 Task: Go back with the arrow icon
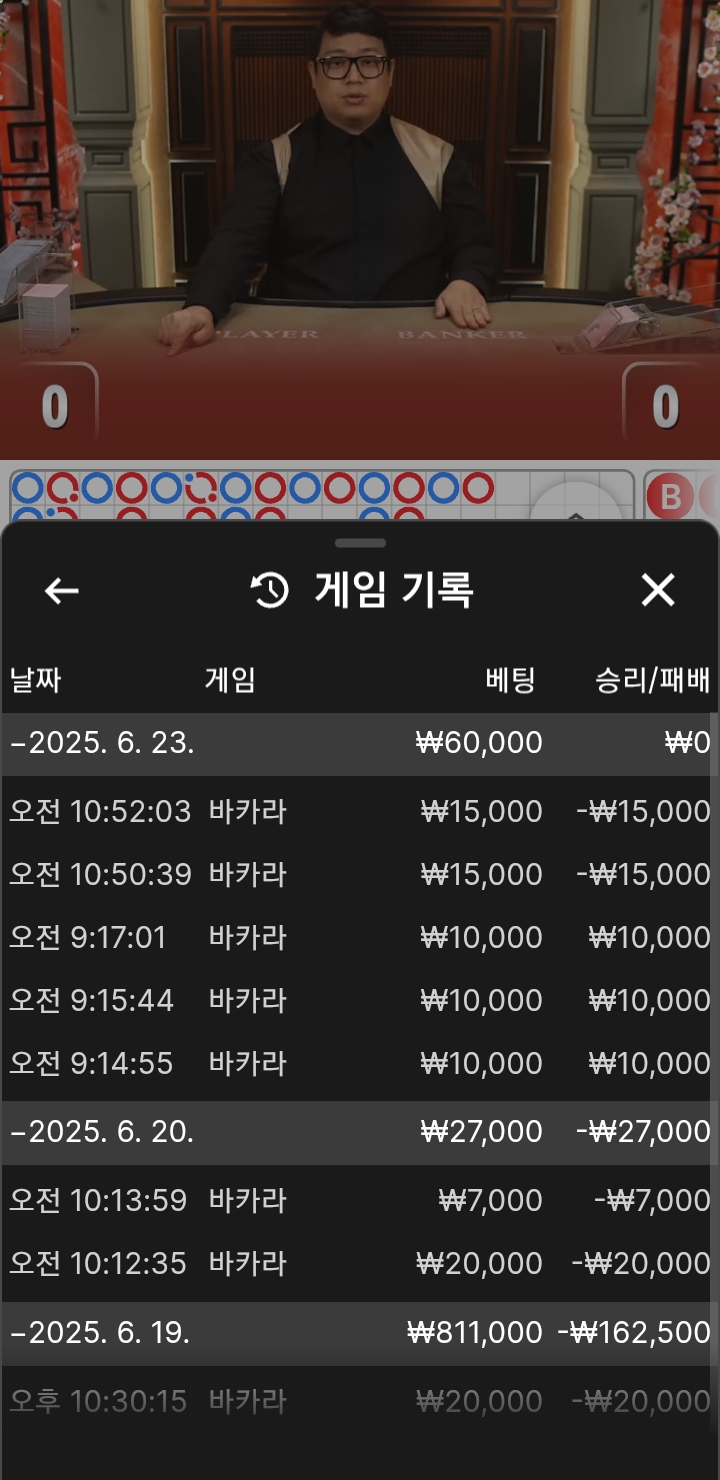(62, 591)
